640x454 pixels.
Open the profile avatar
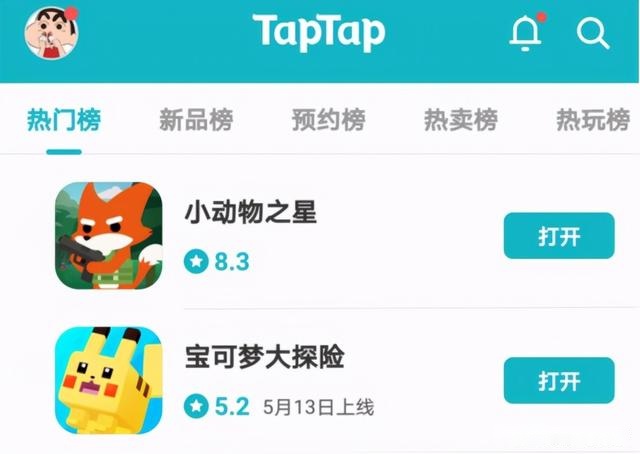[51, 32]
